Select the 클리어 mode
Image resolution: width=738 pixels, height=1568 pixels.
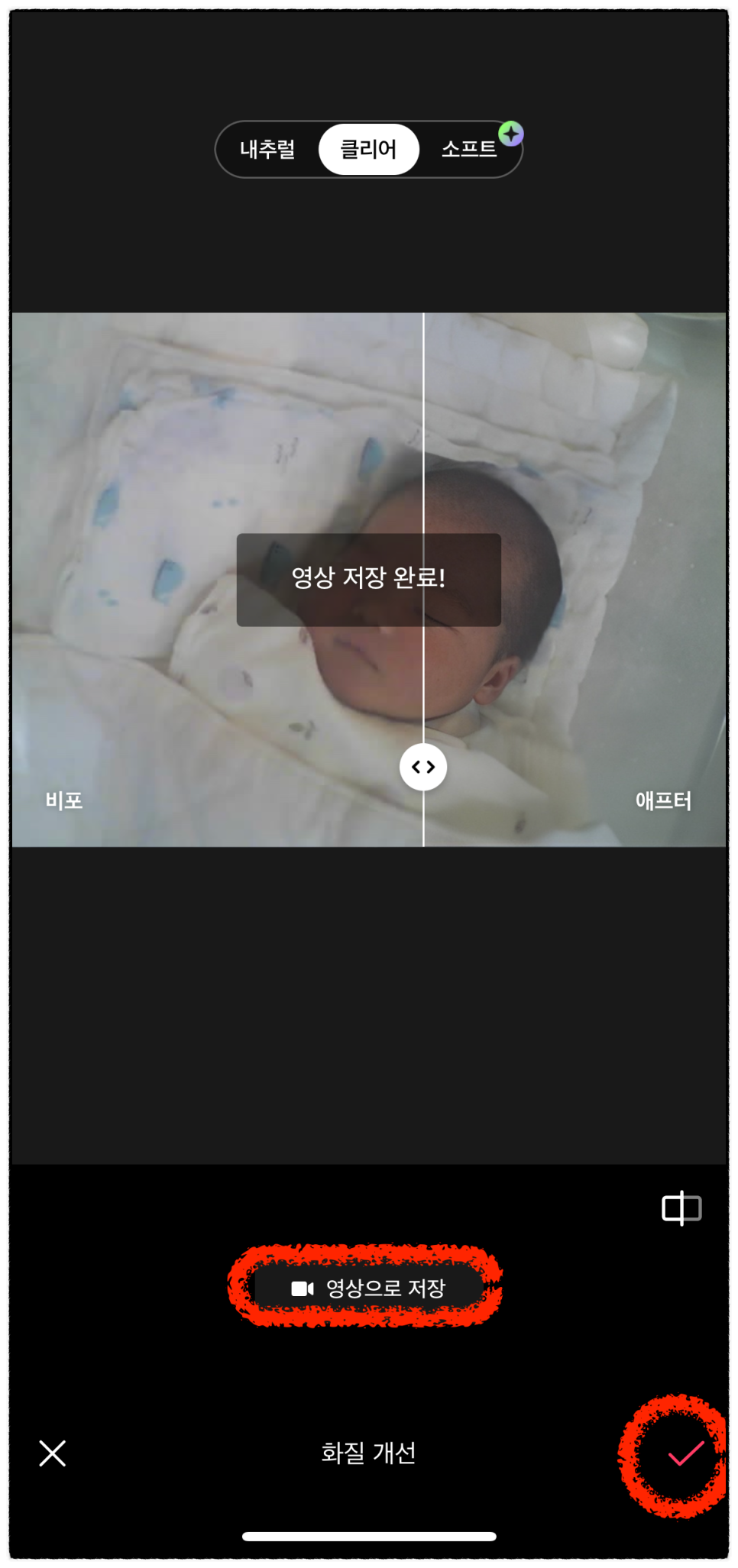(368, 150)
